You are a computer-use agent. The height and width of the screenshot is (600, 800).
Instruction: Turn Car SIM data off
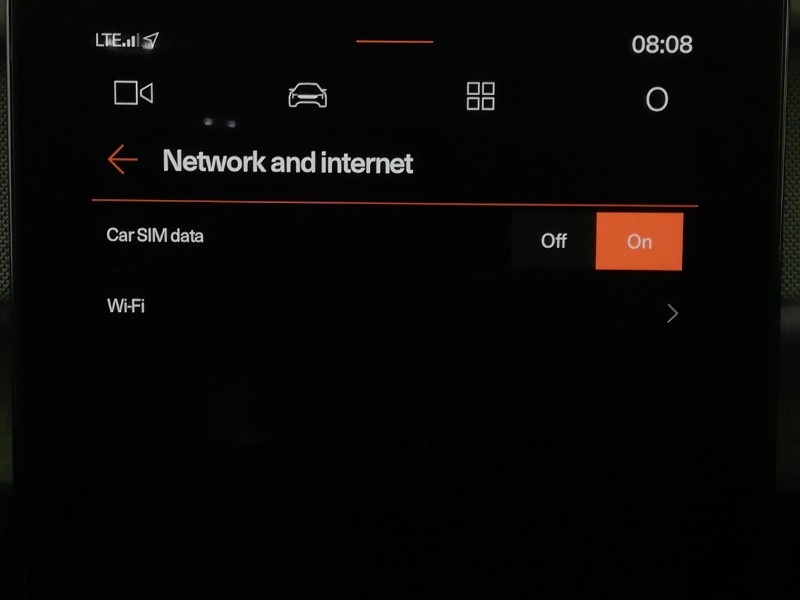point(553,241)
